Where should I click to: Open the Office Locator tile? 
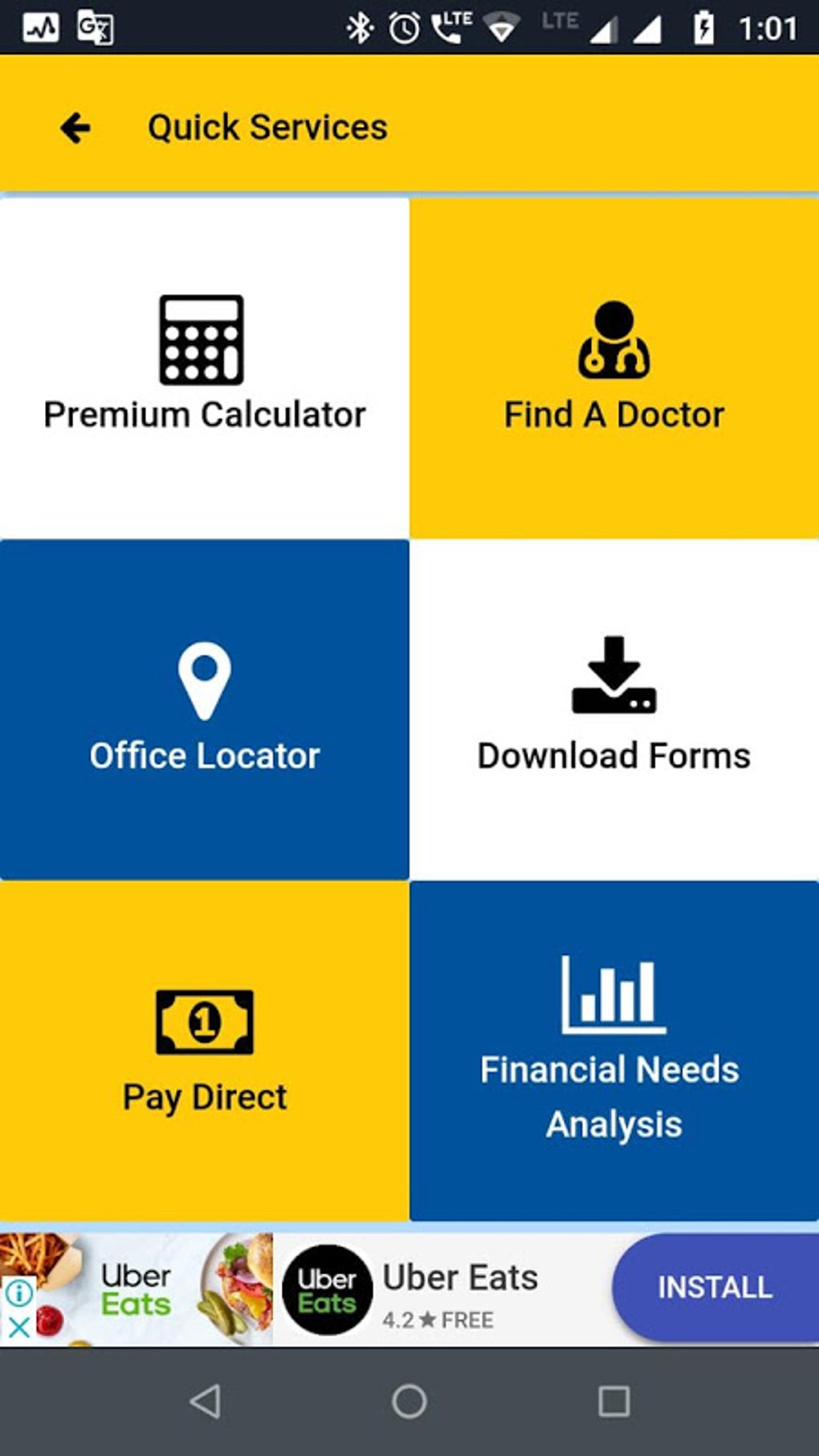pyautogui.click(x=203, y=705)
